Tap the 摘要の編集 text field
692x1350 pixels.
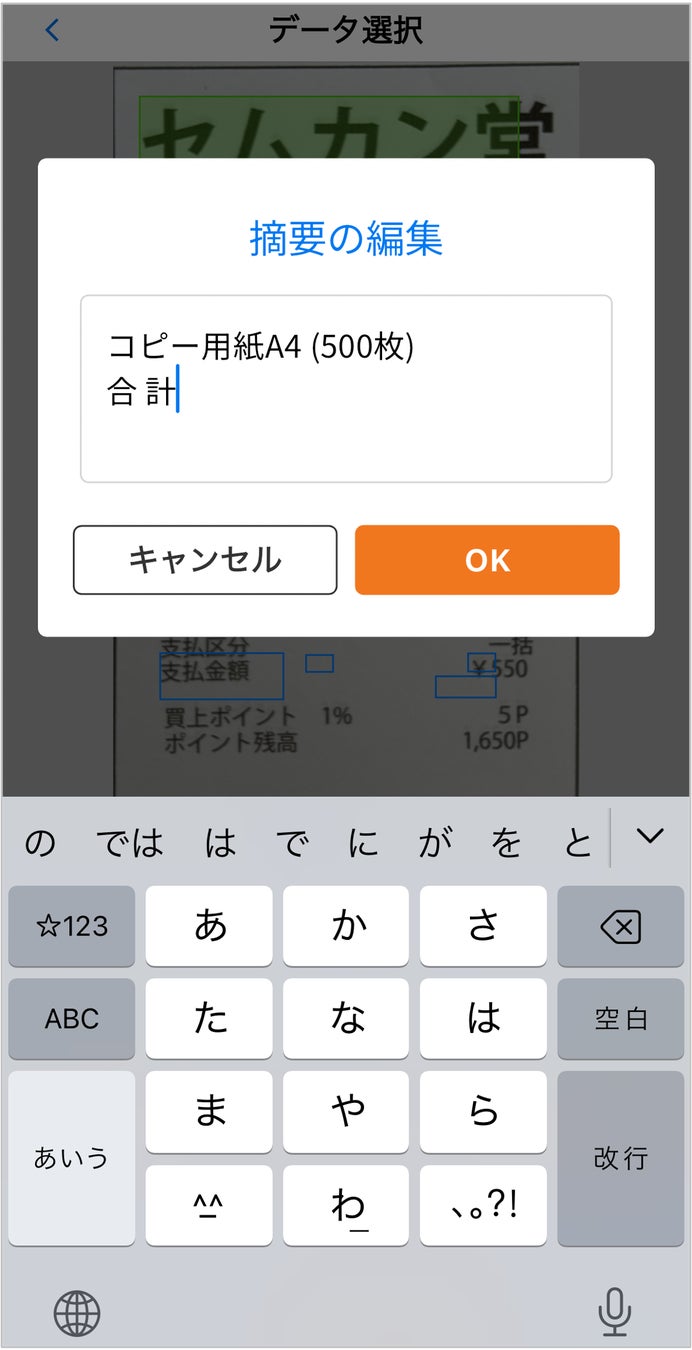point(346,389)
